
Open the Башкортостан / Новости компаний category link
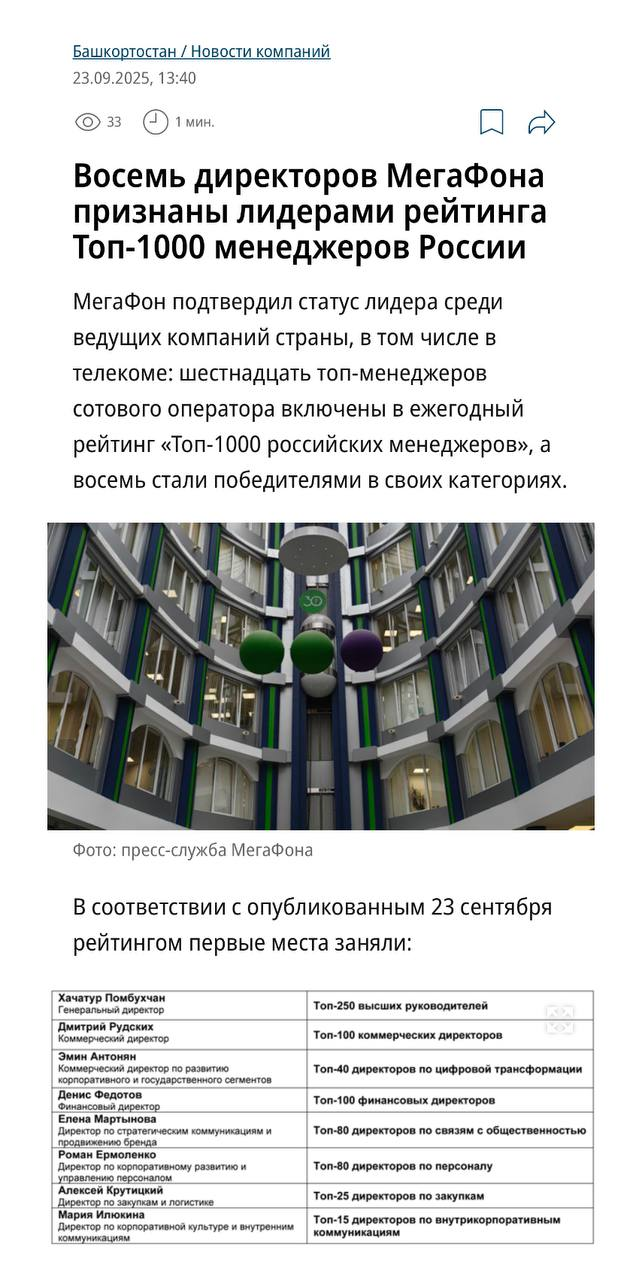[x=201, y=51]
